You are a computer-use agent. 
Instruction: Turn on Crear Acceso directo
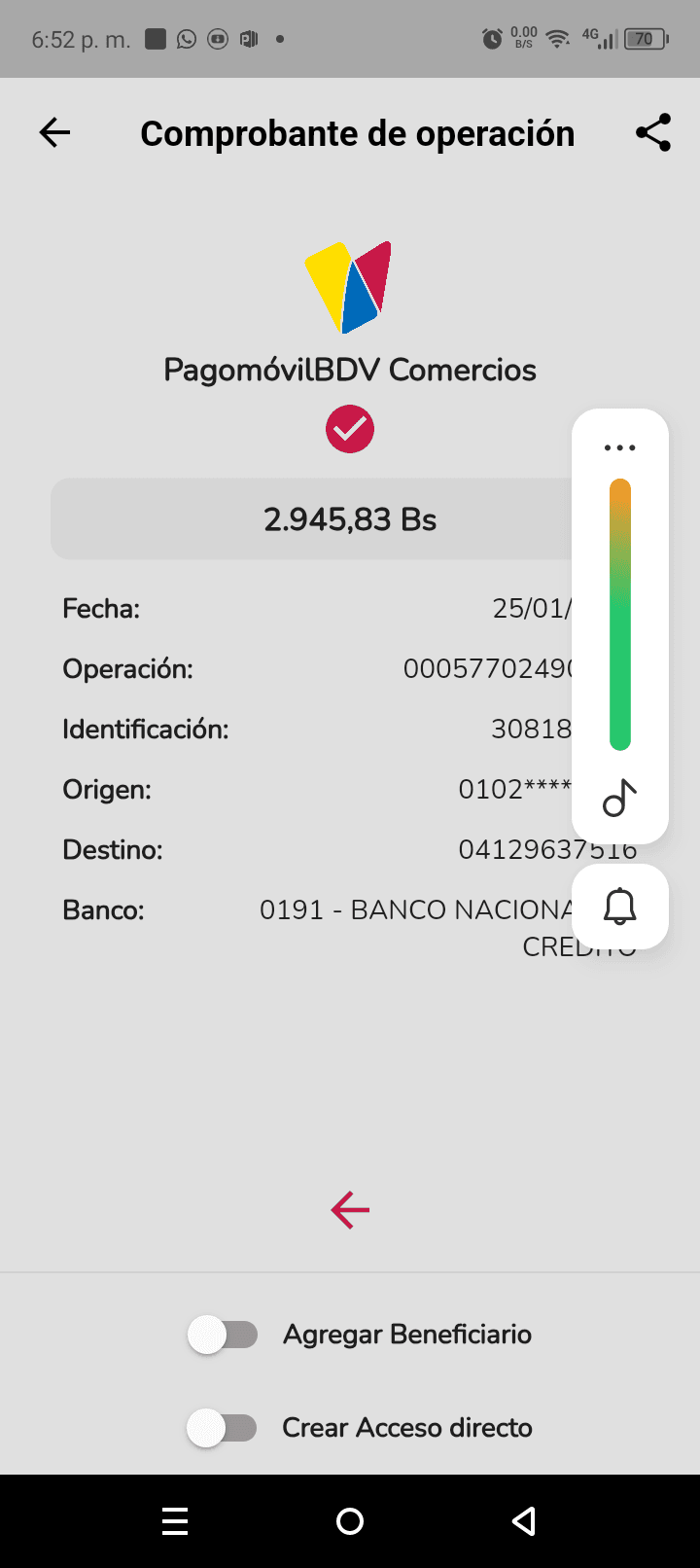[x=223, y=1428]
